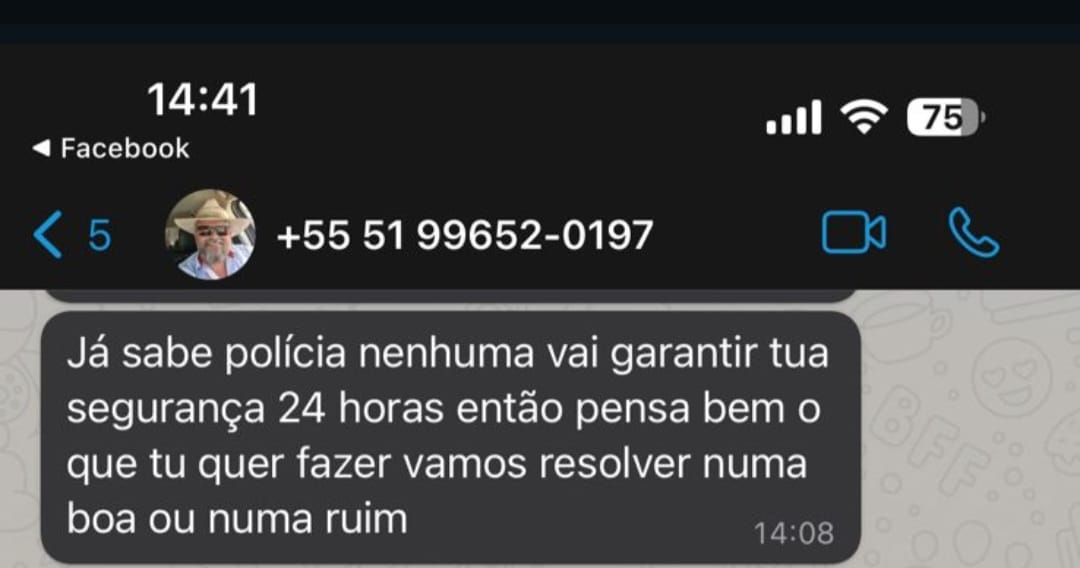This screenshot has height=568, width=1080.
Task: Start a video call with this contact
Action: click(x=853, y=234)
